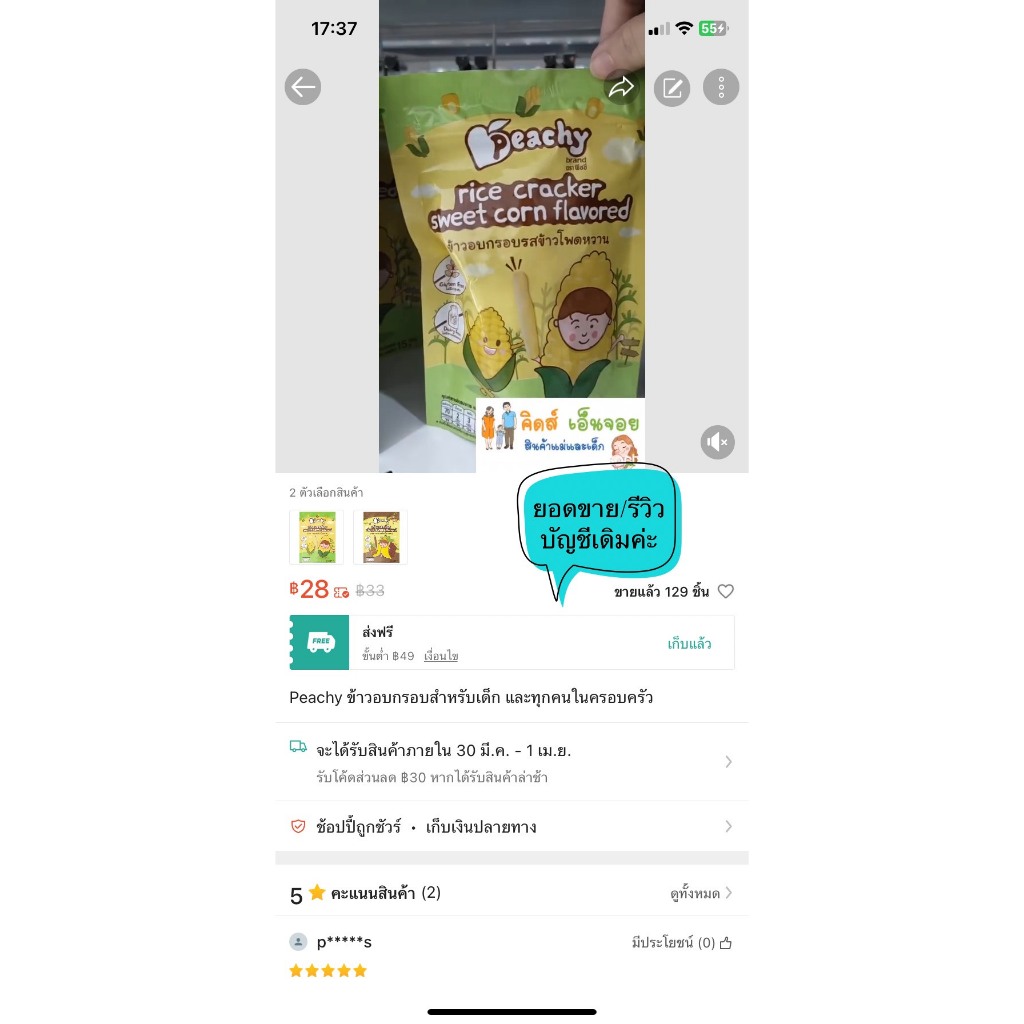The height and width of the screenshot is (1024, 1024).
Task: Unmute the product video
Action: (x=717, y=442)
